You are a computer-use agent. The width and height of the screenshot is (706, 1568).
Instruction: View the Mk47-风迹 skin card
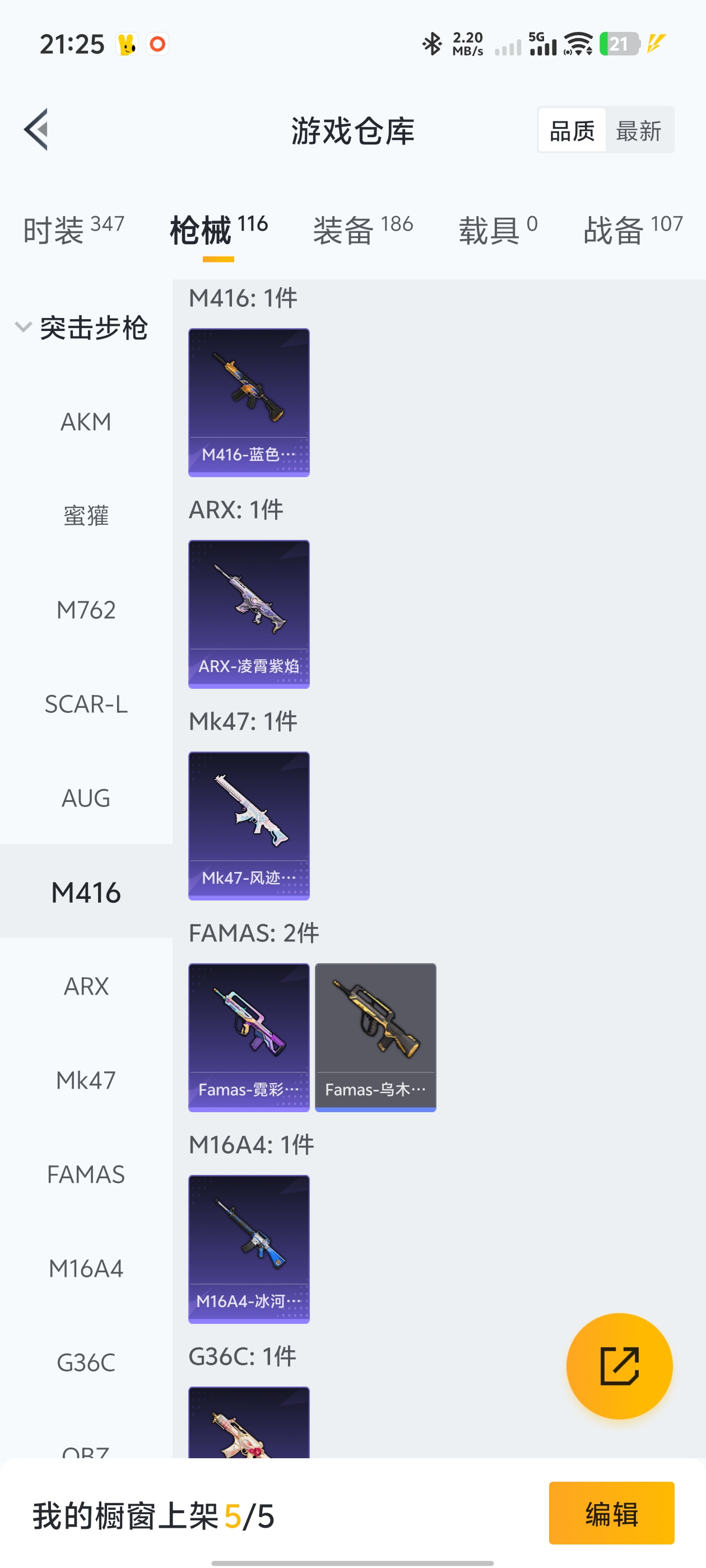(x=249, y=825)
